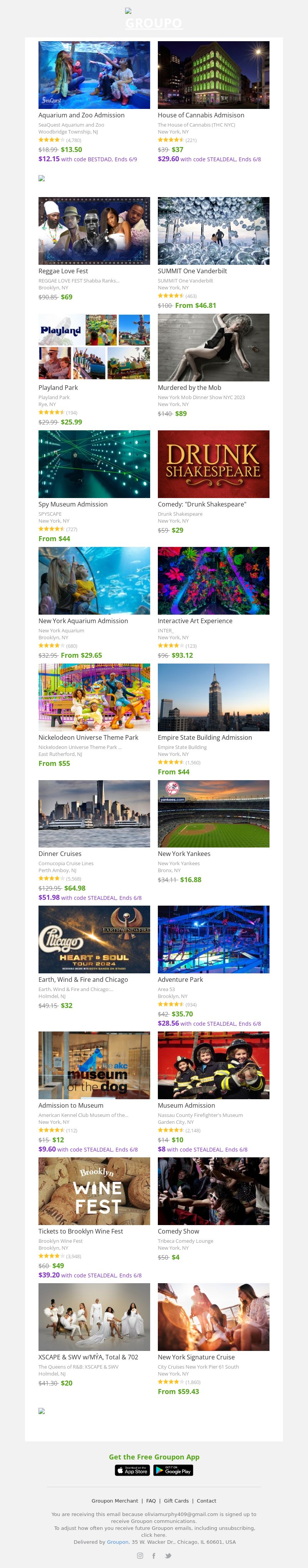Viewport: 308px width, 1568px height.
Task: Open the Groupon Merchant link
Action: [x=114, y=1500]
